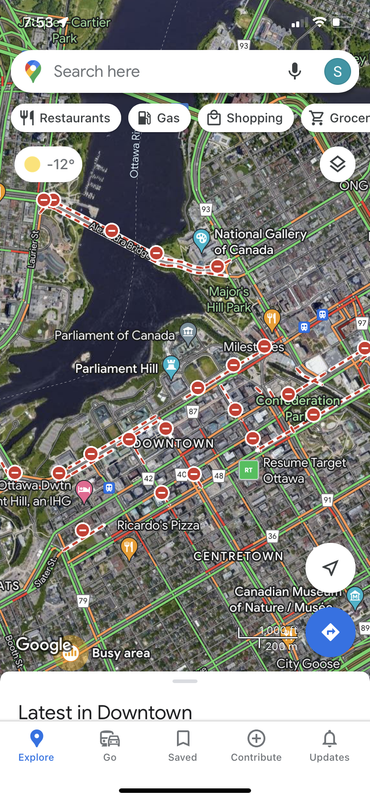Open the Parliament Hill marker
Screen dimensions: 370x800
[x=171, y=367]
